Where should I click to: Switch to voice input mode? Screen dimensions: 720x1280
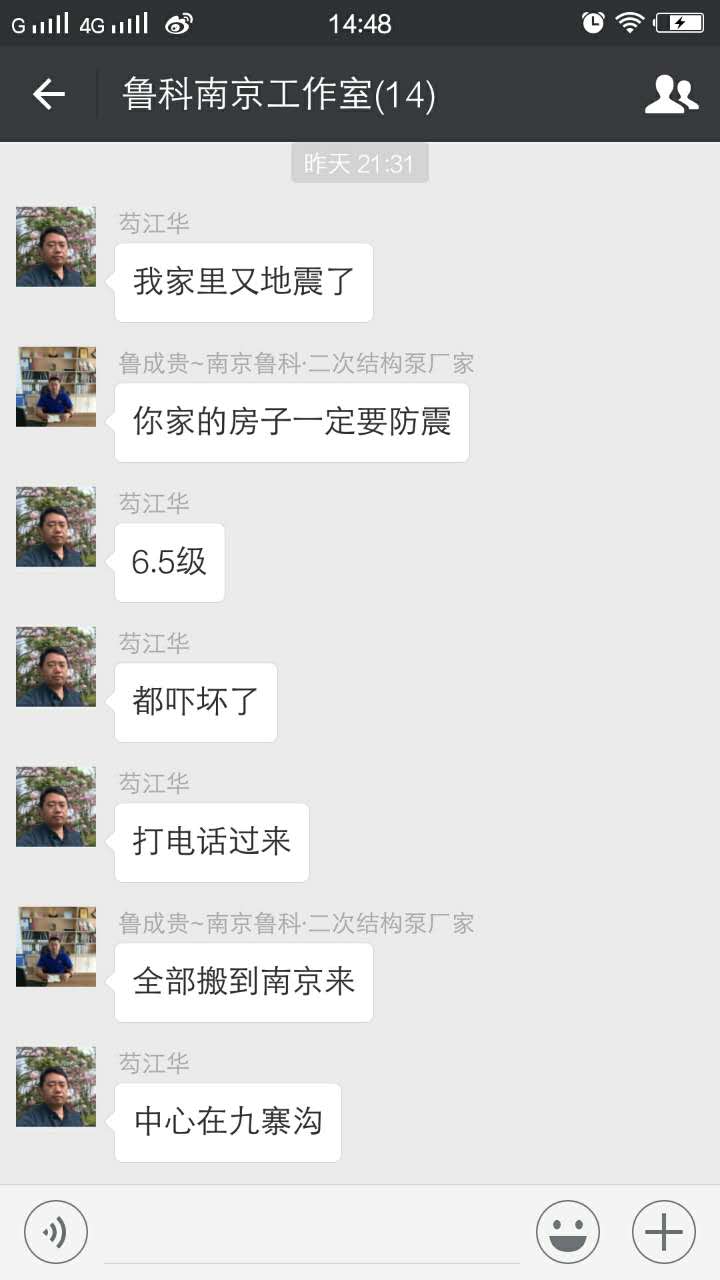(56, 1231)
